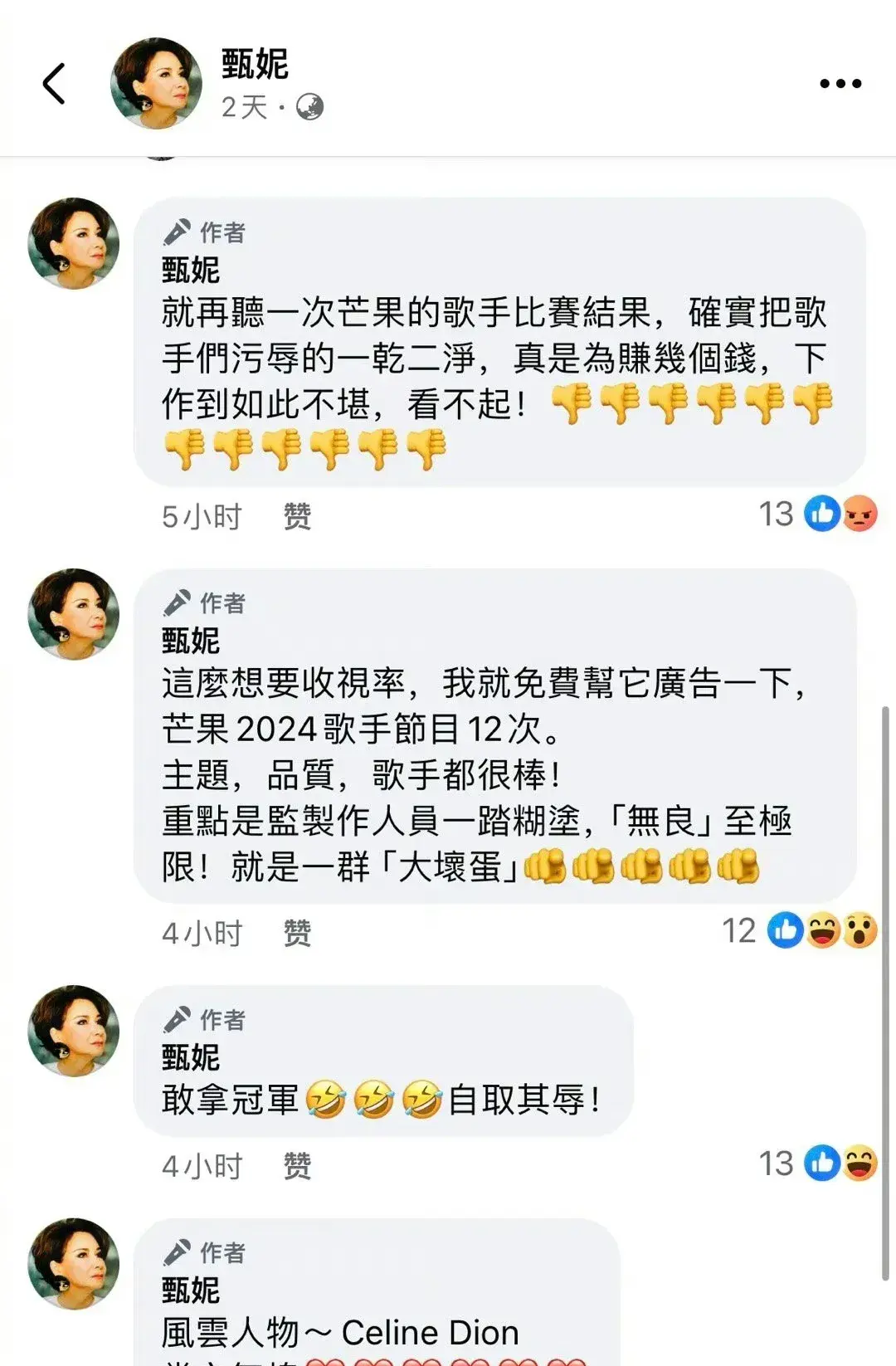Like the second comment using its 赞 button
896x1366 pixels.
(299, 933)
